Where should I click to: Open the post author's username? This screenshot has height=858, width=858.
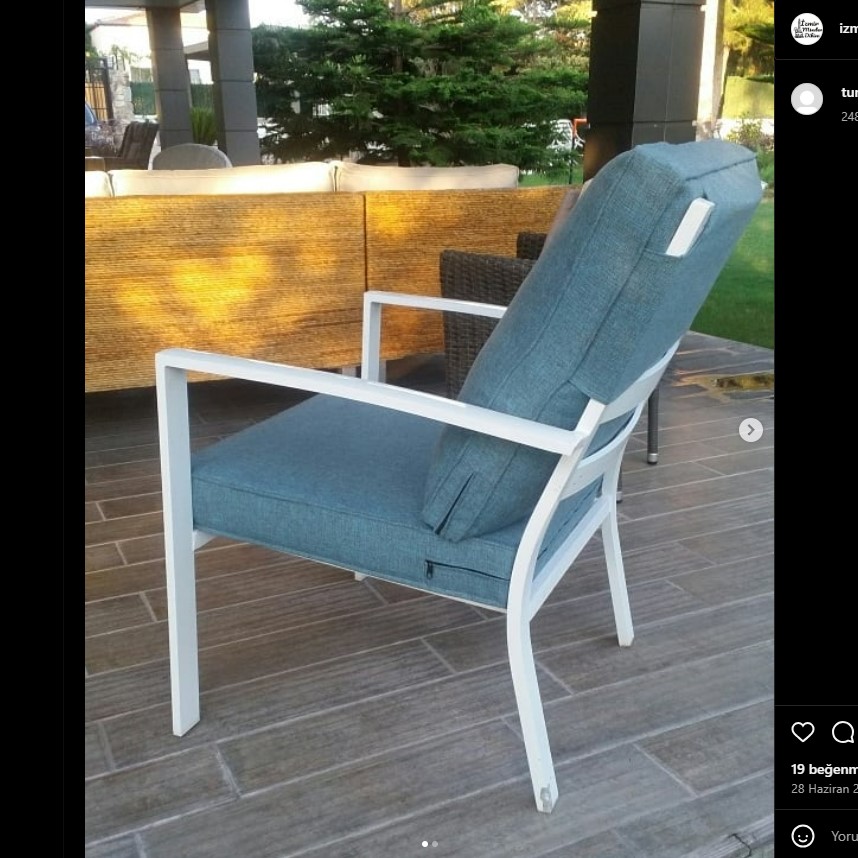tap(848, 29)
